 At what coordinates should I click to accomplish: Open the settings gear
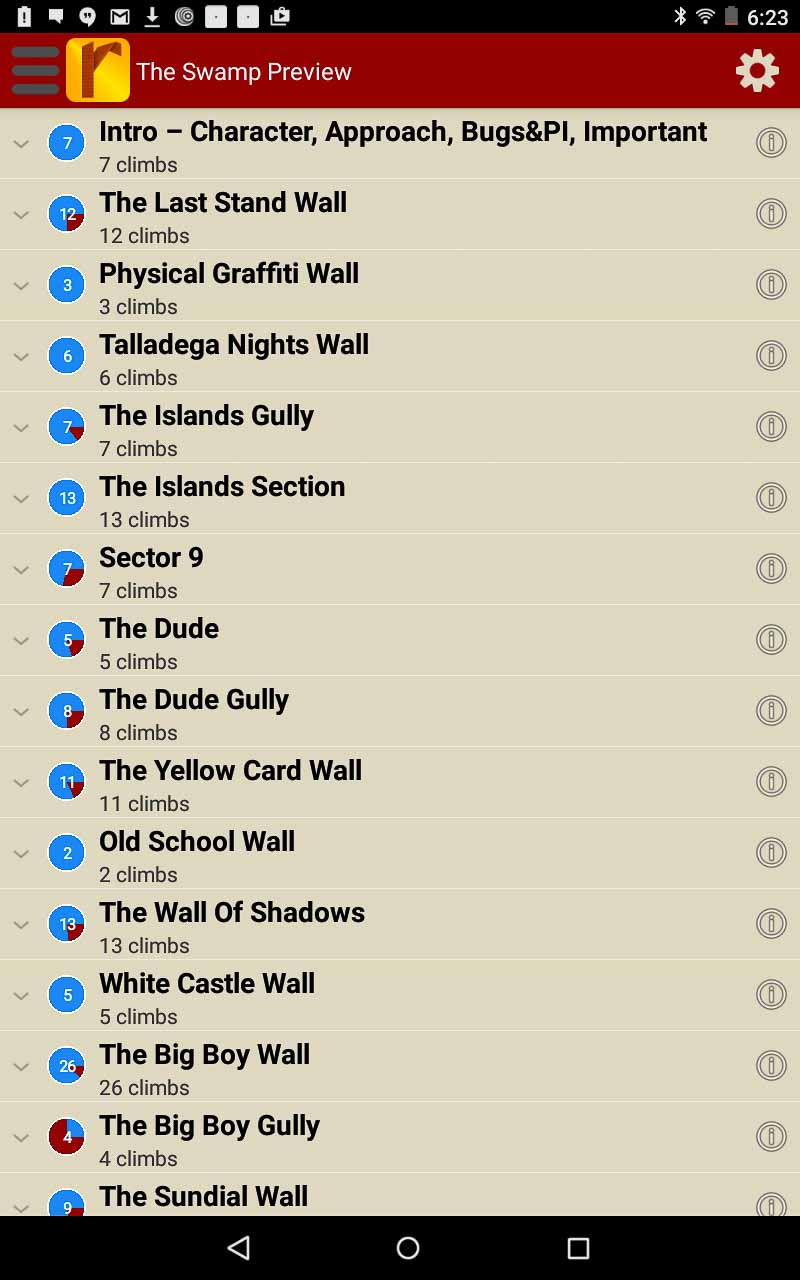tap(757, 71)
